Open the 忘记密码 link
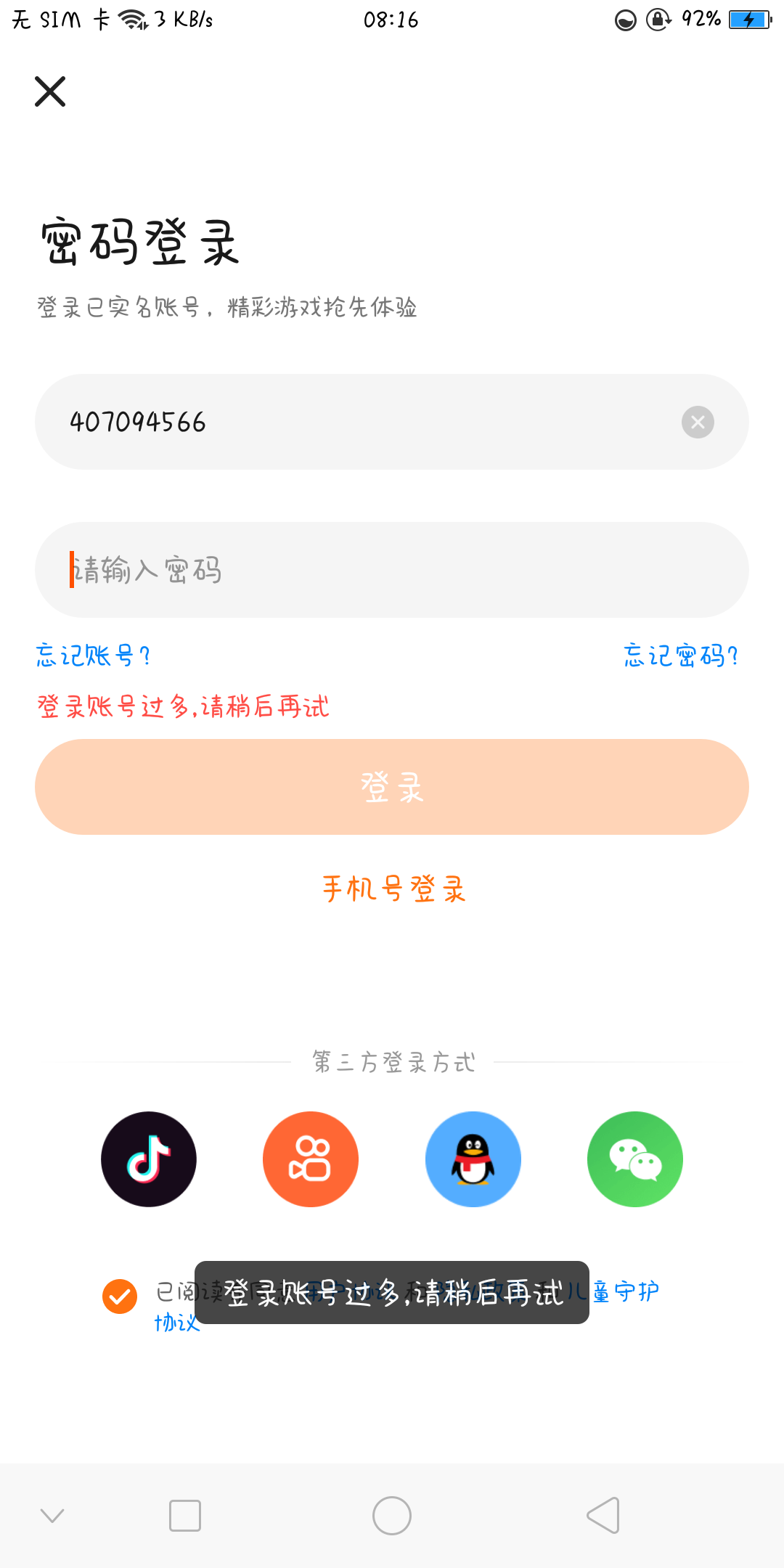 680,656
